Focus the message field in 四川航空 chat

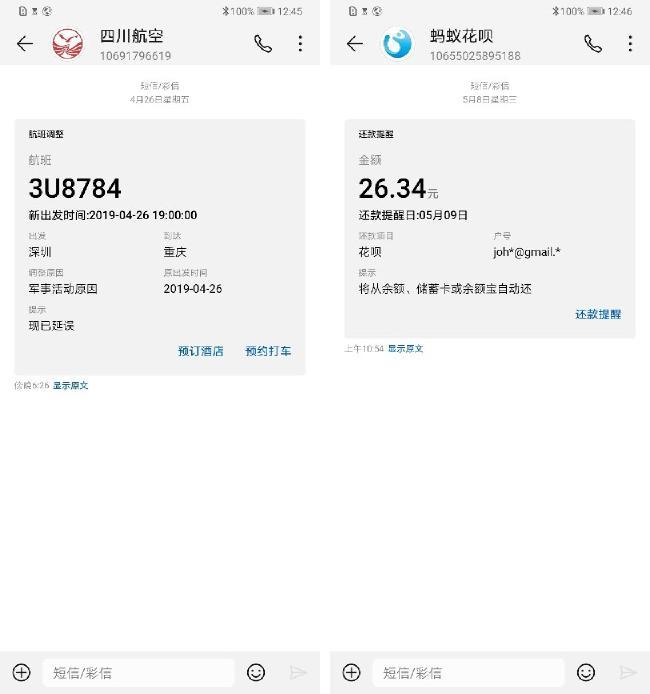tap(138, 672)
